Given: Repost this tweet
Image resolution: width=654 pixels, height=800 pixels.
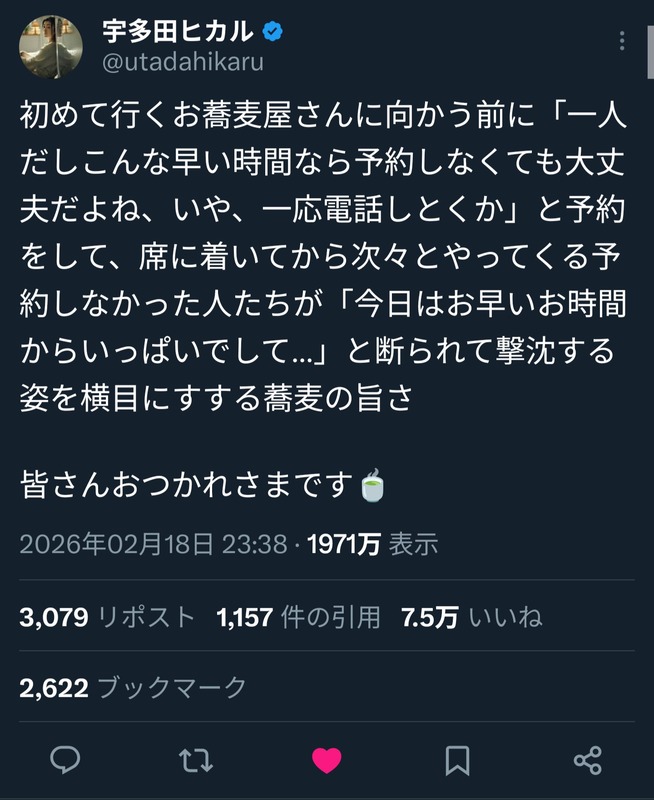Looking at the screenshot, I should (x=195, y=759).
